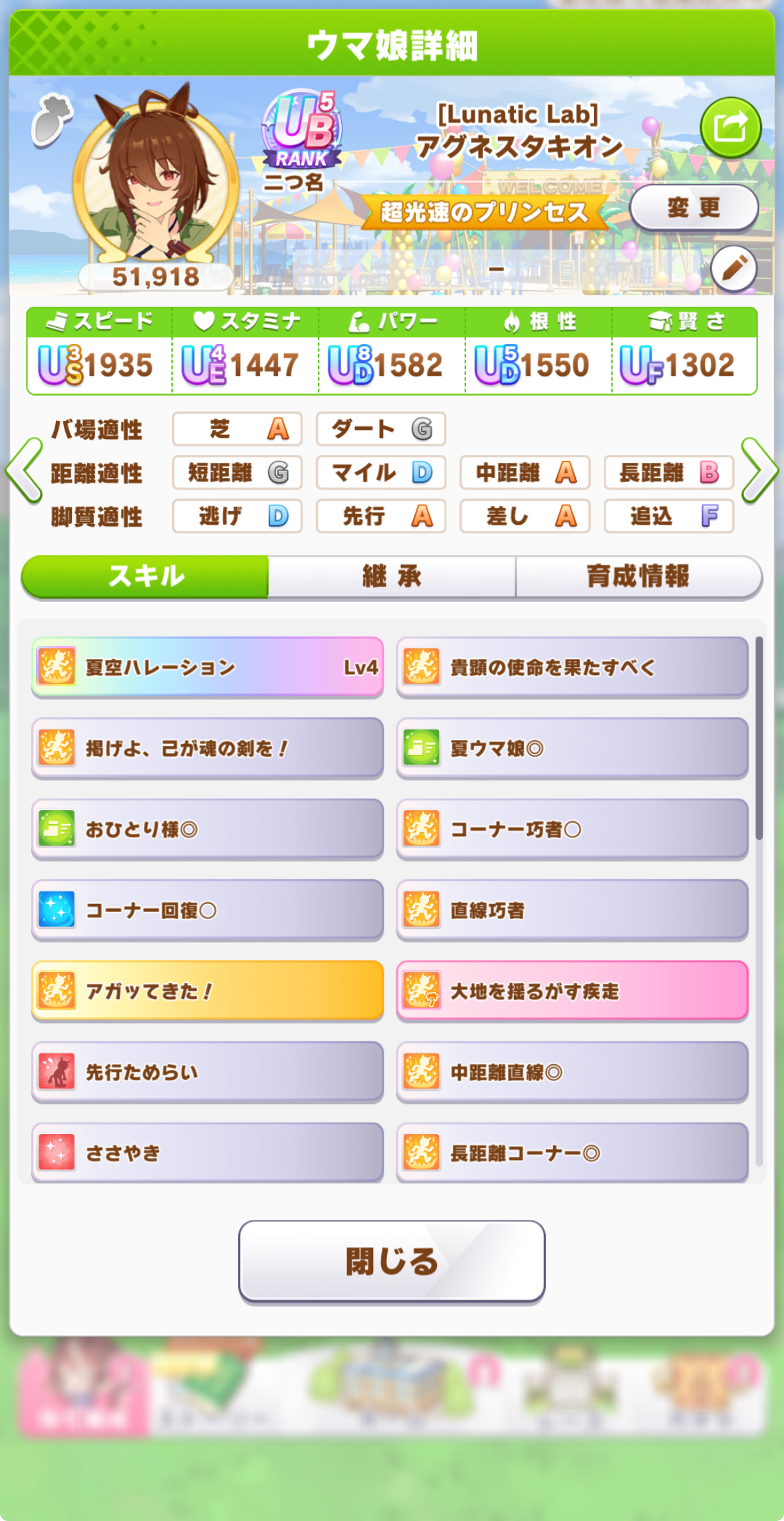Tap the 変更 button to change title
This screenshot has width=784, height=1521.
[694, 207]
